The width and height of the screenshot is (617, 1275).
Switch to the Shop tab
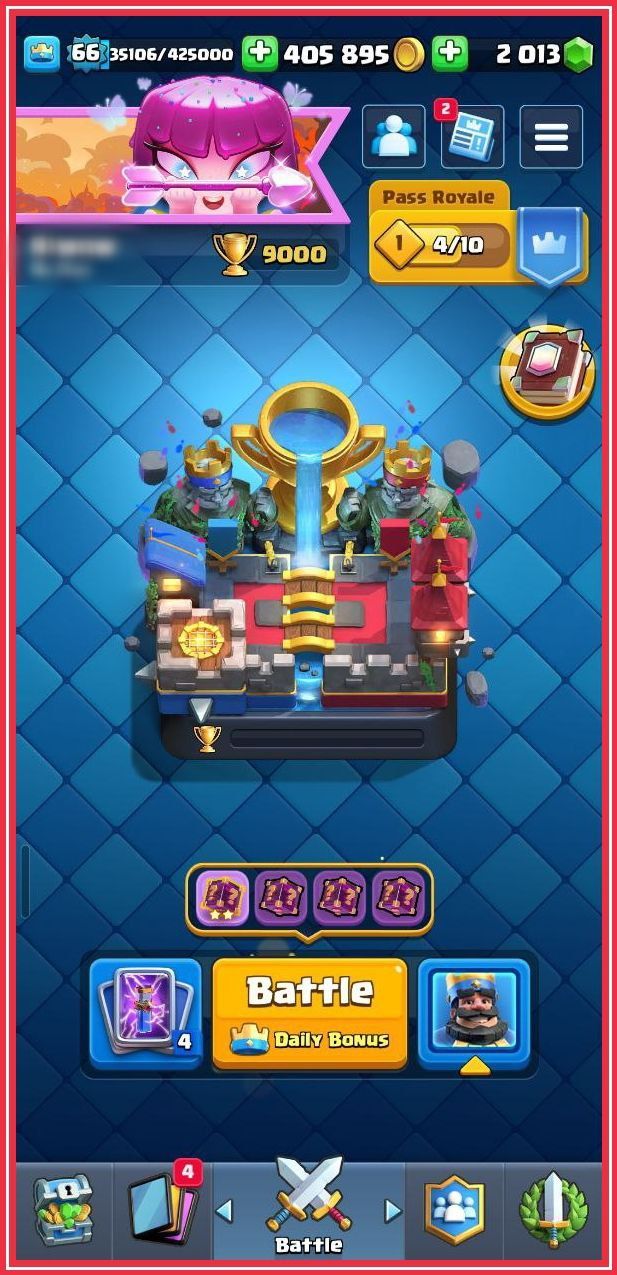62,1211
